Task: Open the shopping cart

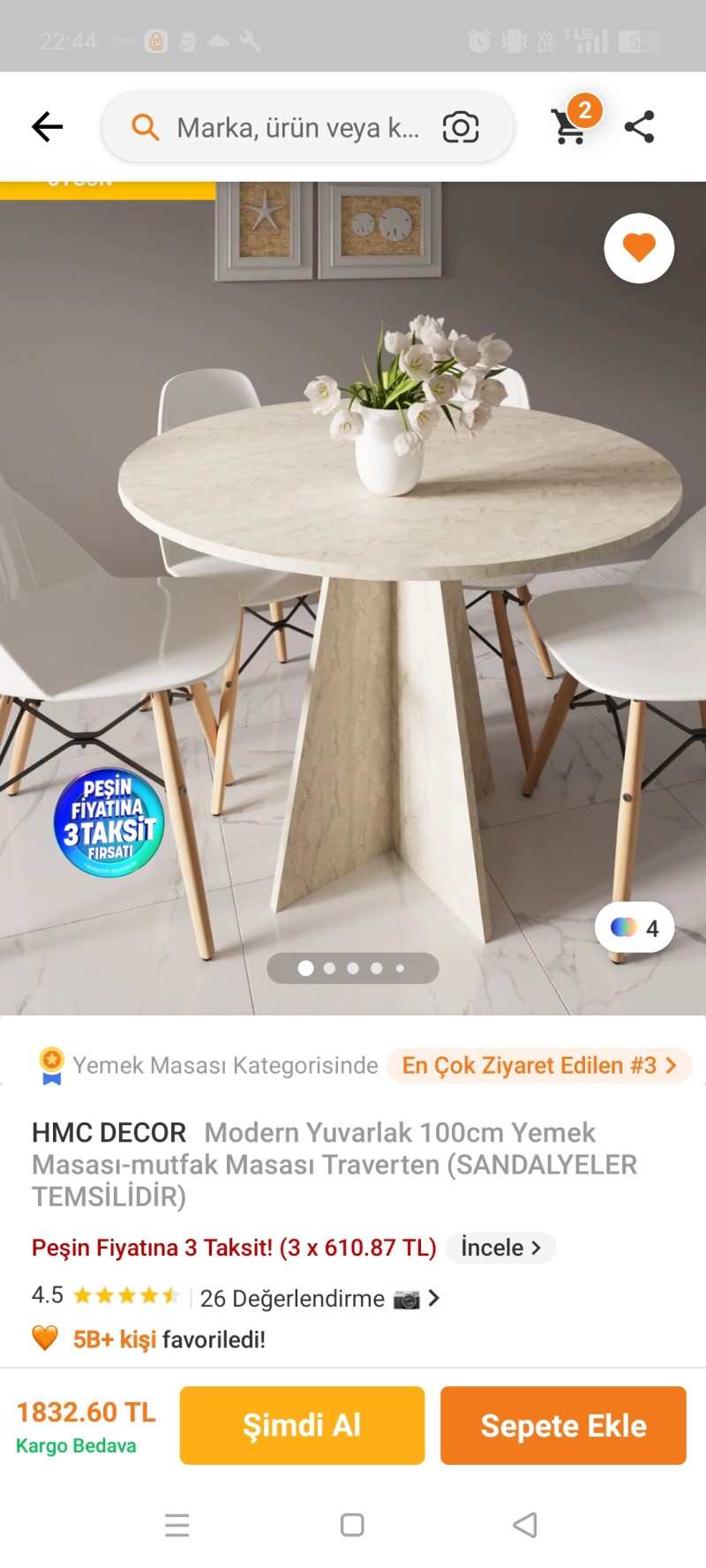Action: point(571,126)
